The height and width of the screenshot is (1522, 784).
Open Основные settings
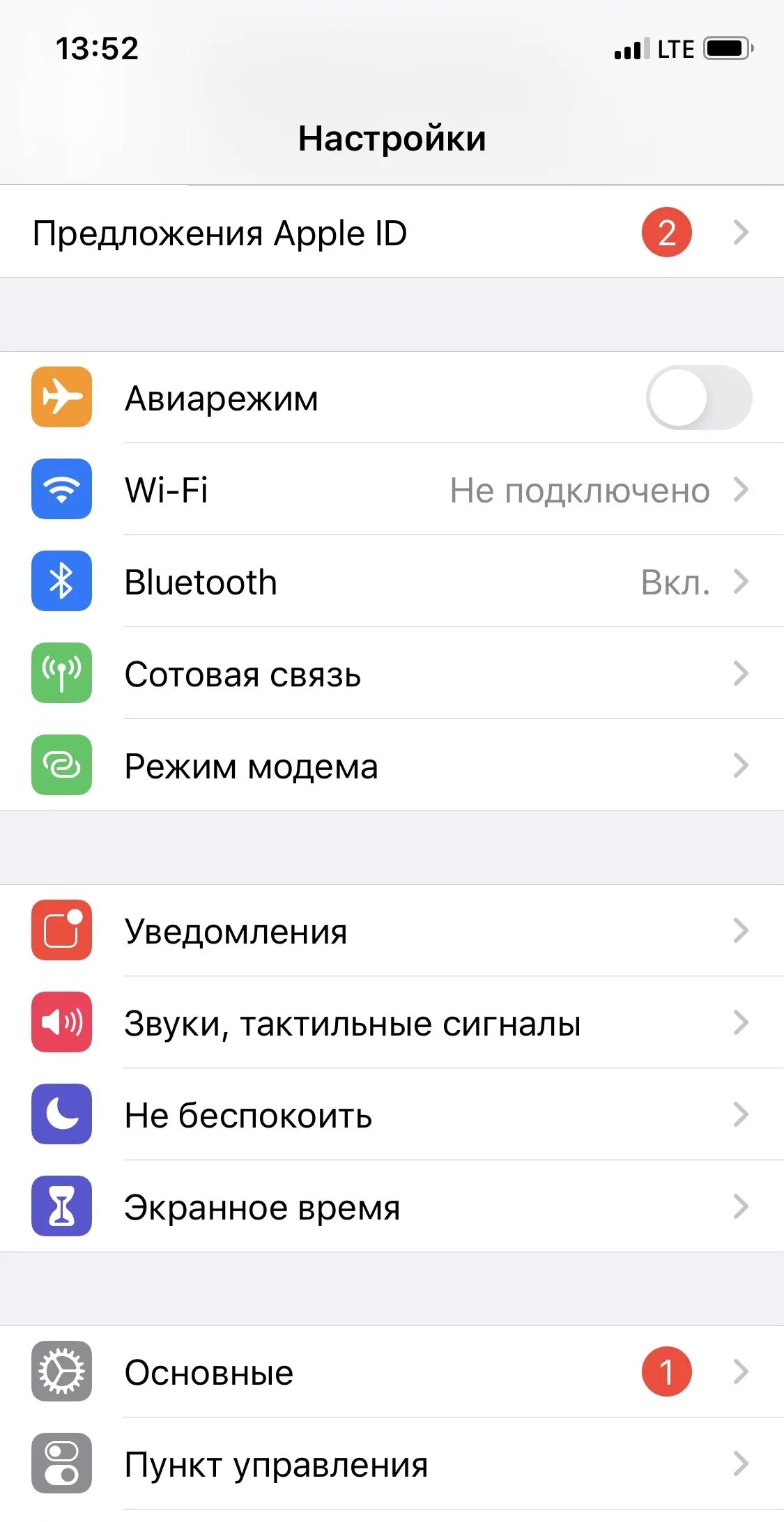click(x=390, y=1372)
